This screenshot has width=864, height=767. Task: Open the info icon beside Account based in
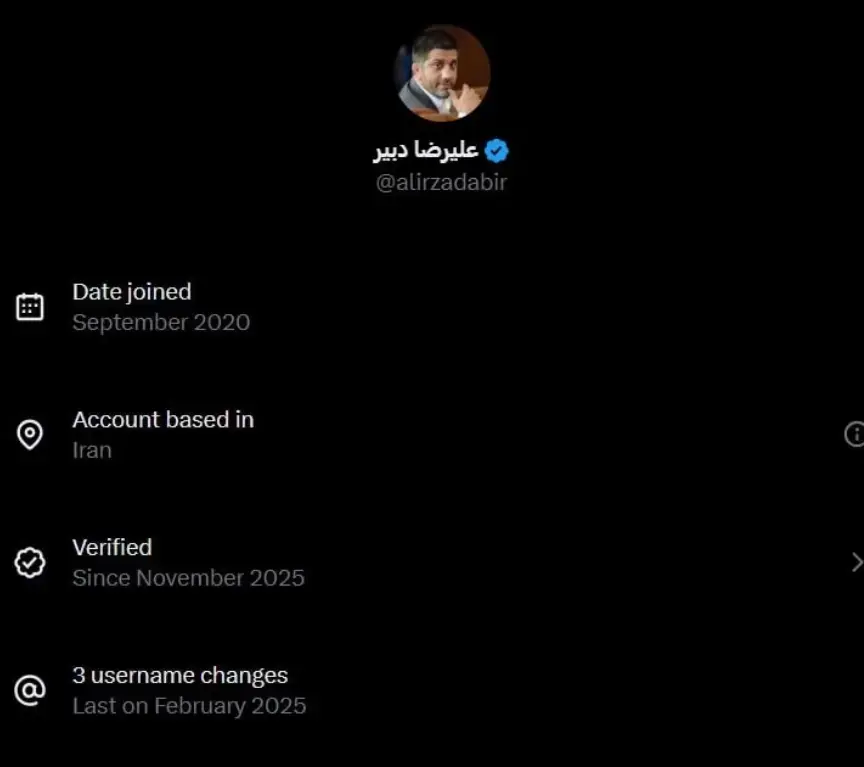[855, 434]
